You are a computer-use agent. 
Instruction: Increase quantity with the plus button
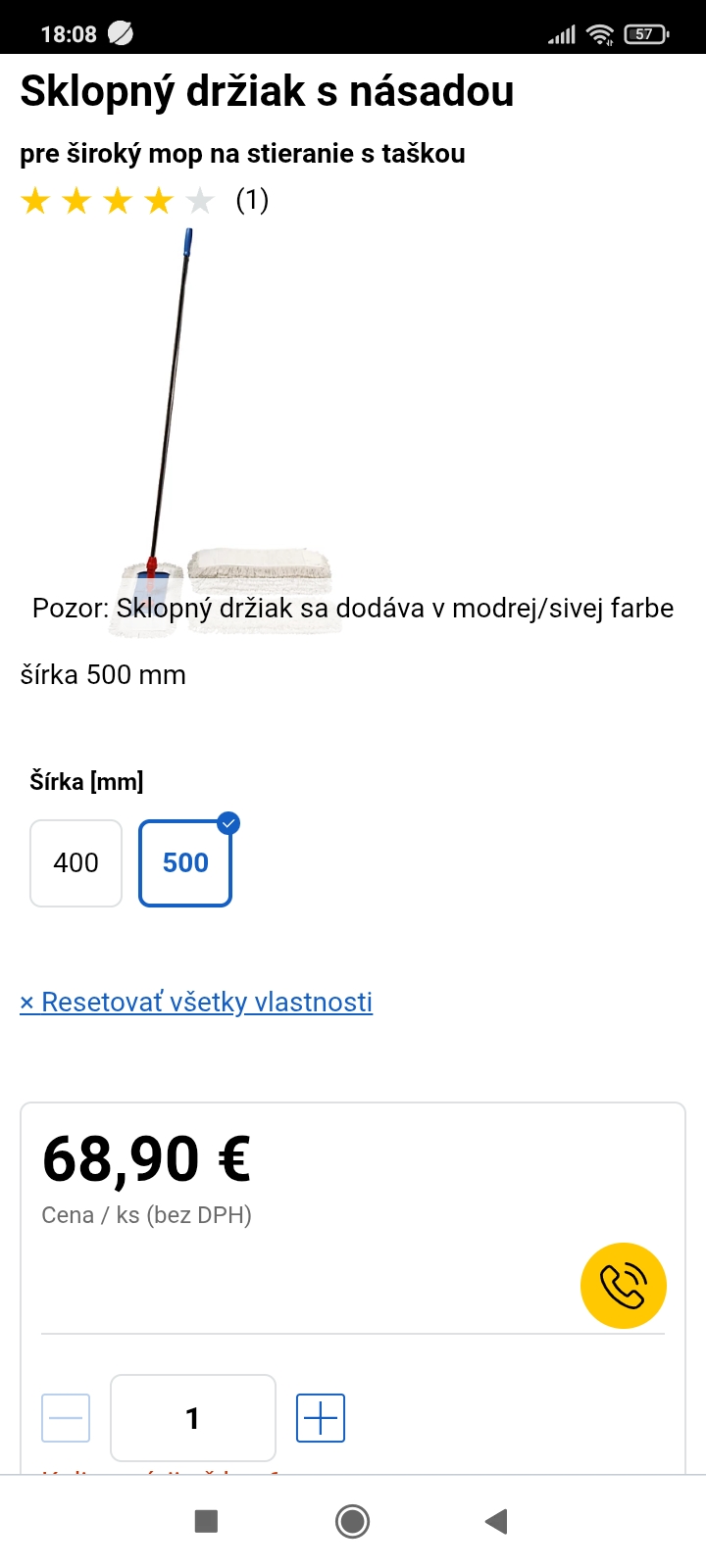point(321,1418)
